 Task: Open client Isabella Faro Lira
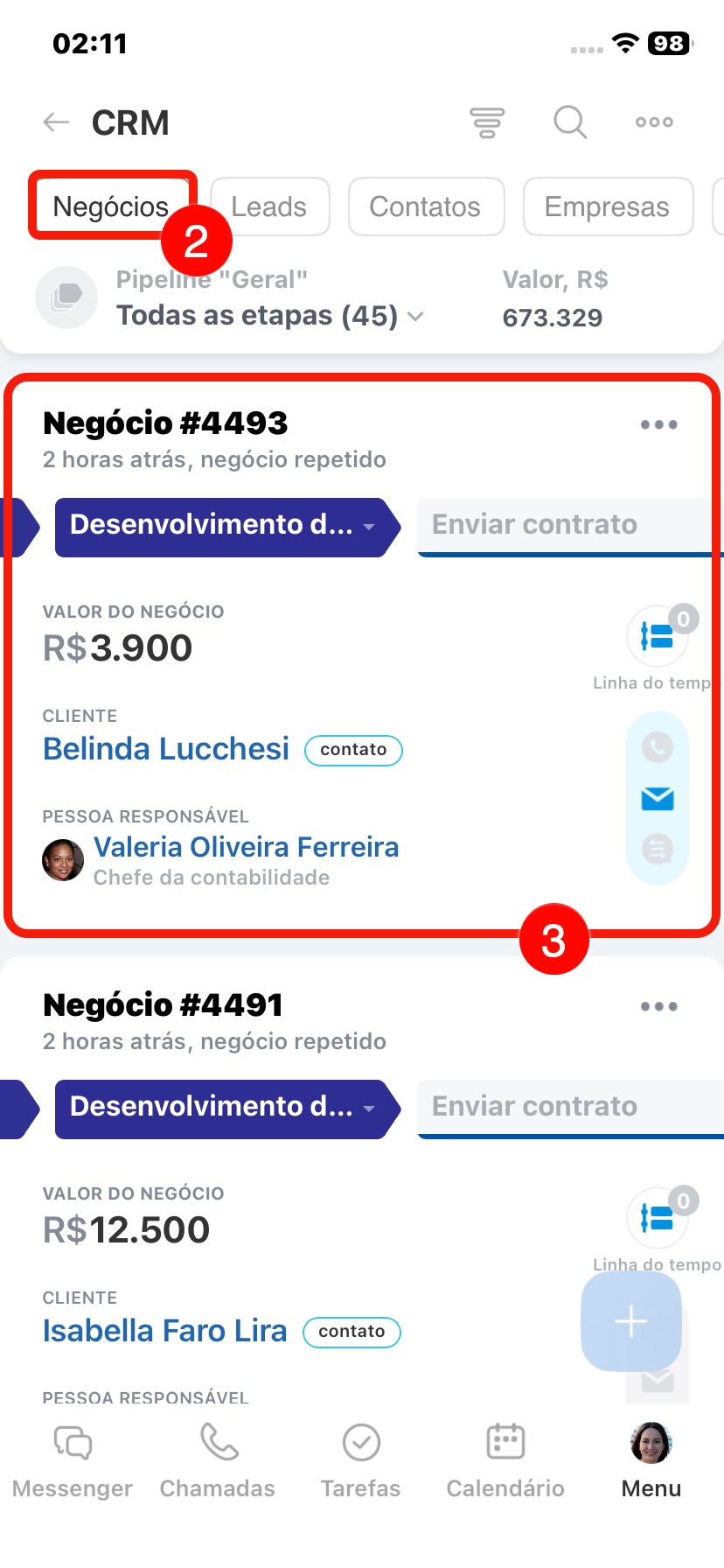click(164, 1331)
